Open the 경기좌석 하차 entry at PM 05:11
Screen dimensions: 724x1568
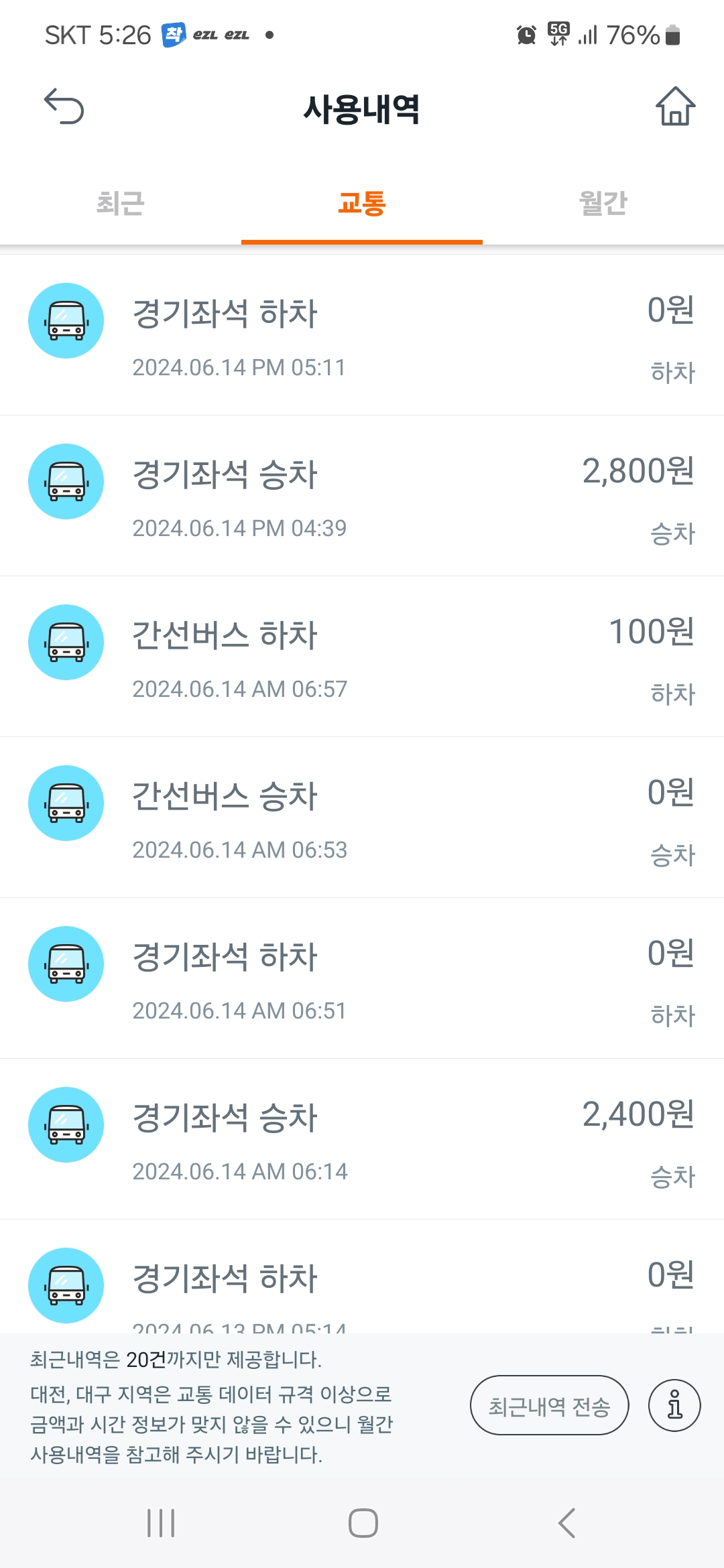click(362, 335)
